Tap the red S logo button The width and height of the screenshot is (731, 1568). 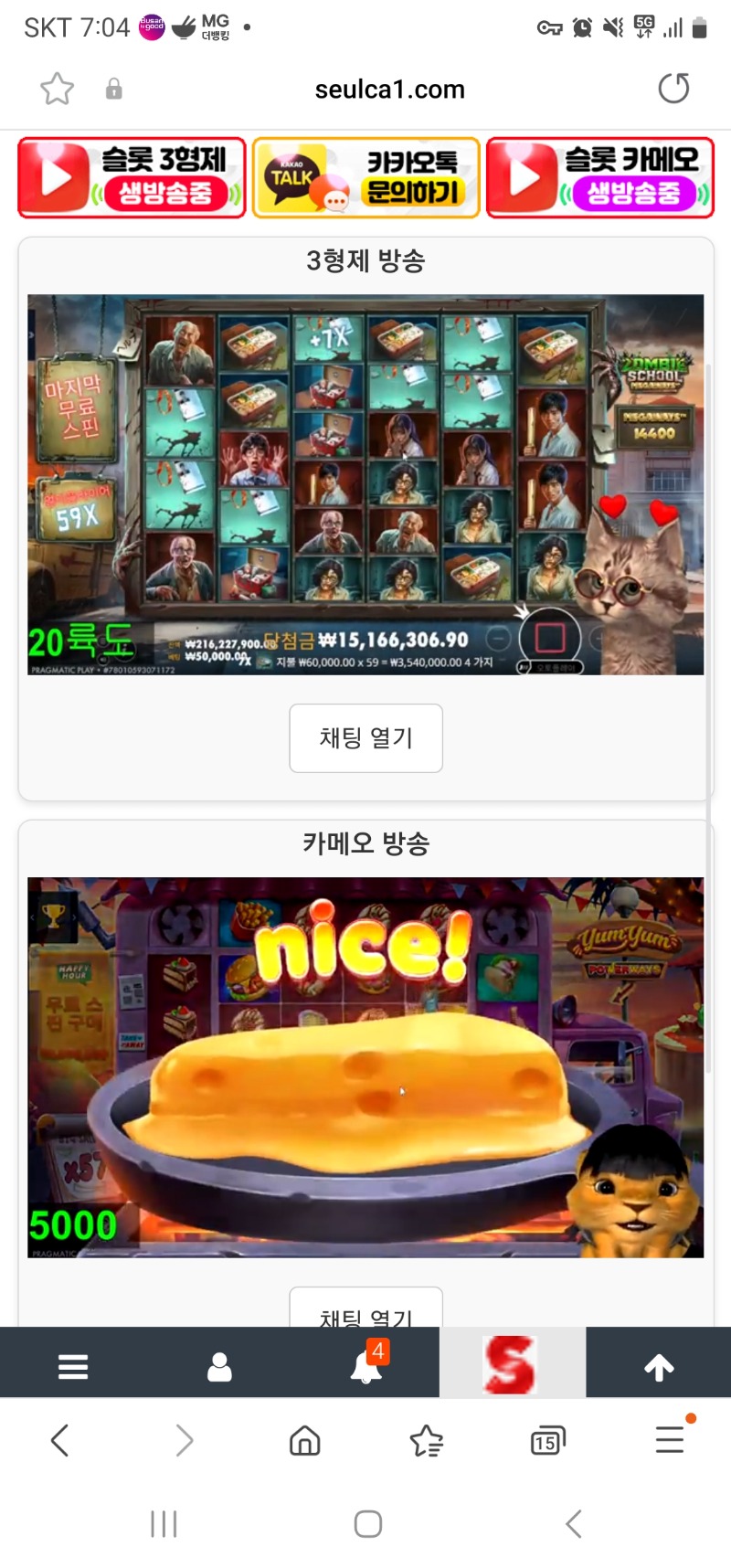[512, 1364]
